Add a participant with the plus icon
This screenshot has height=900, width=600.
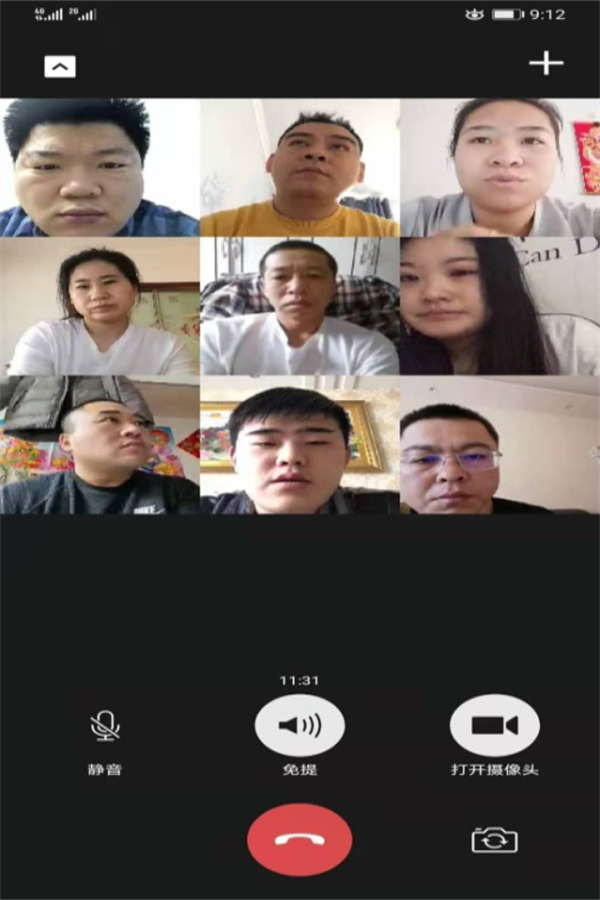(546, 63)
